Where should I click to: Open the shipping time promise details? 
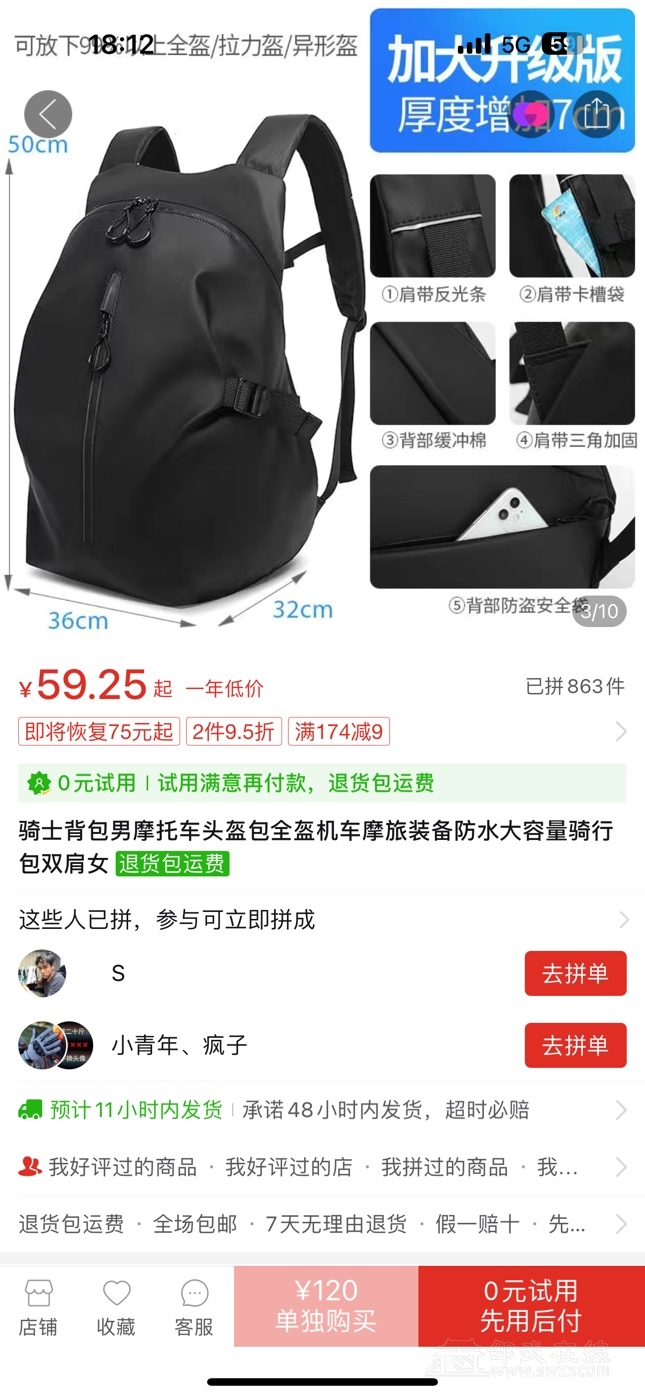pos(620,1110)
